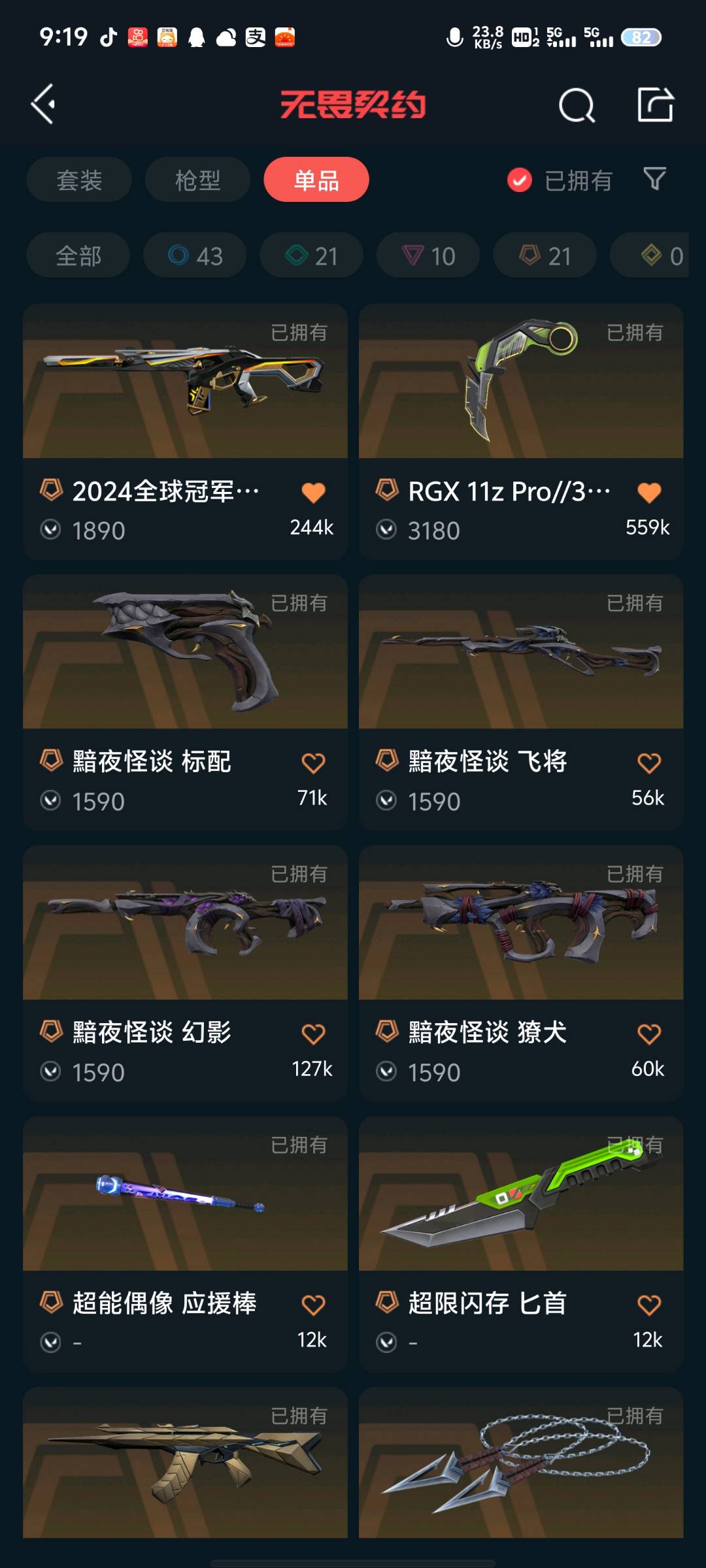Like the 超限闪存 匕首 skin
The height and width of the screenshot is (1568, 706).
pyautogui.click(x=649, y=1305)
